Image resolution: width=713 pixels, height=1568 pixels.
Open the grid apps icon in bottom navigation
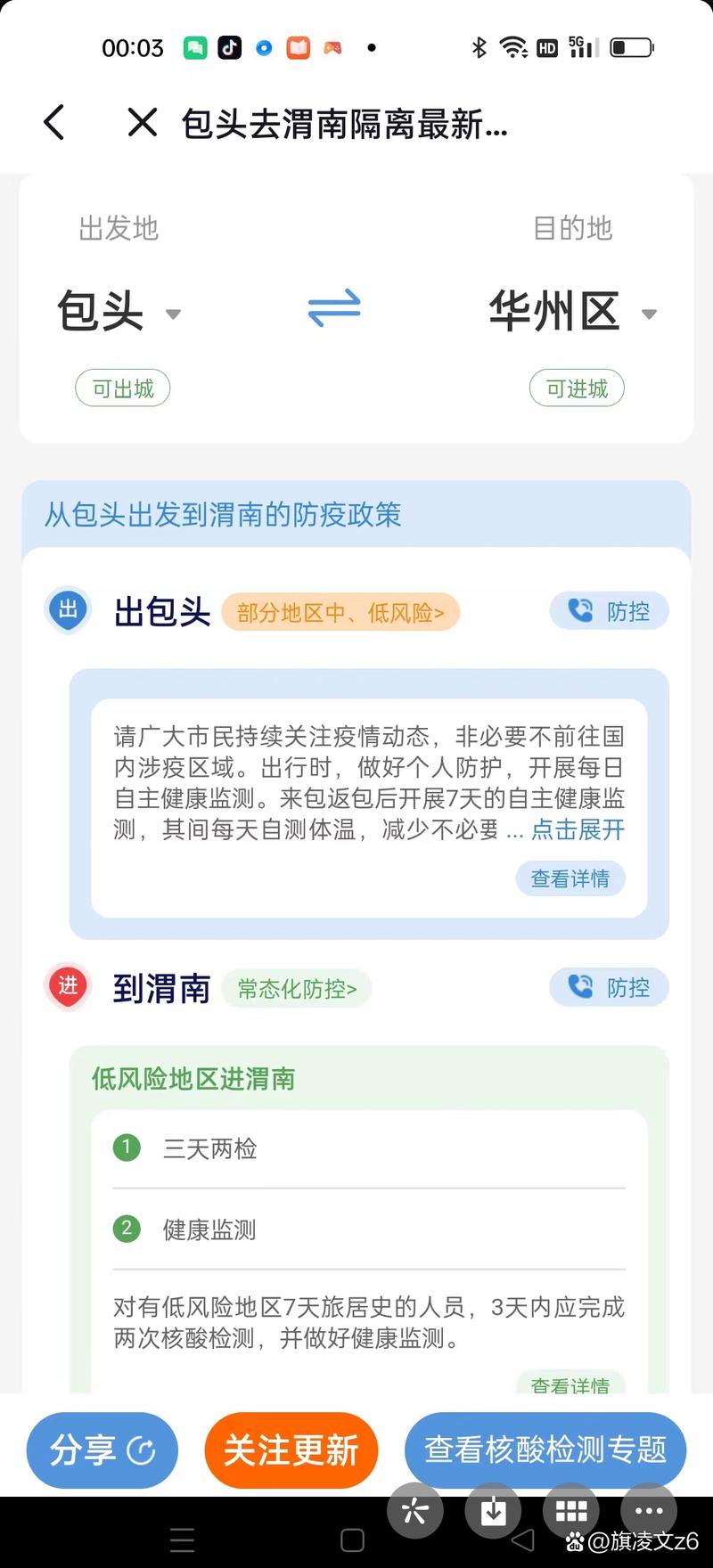coord(570,1510)
